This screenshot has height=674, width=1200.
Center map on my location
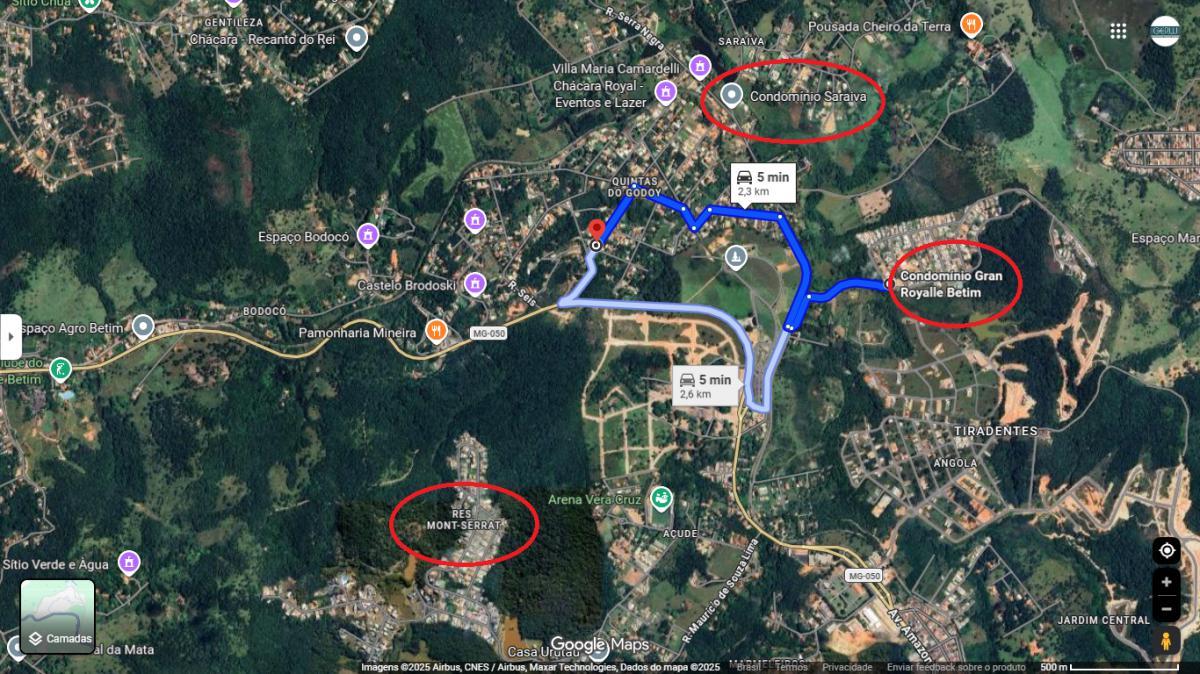click(1166, 551)
